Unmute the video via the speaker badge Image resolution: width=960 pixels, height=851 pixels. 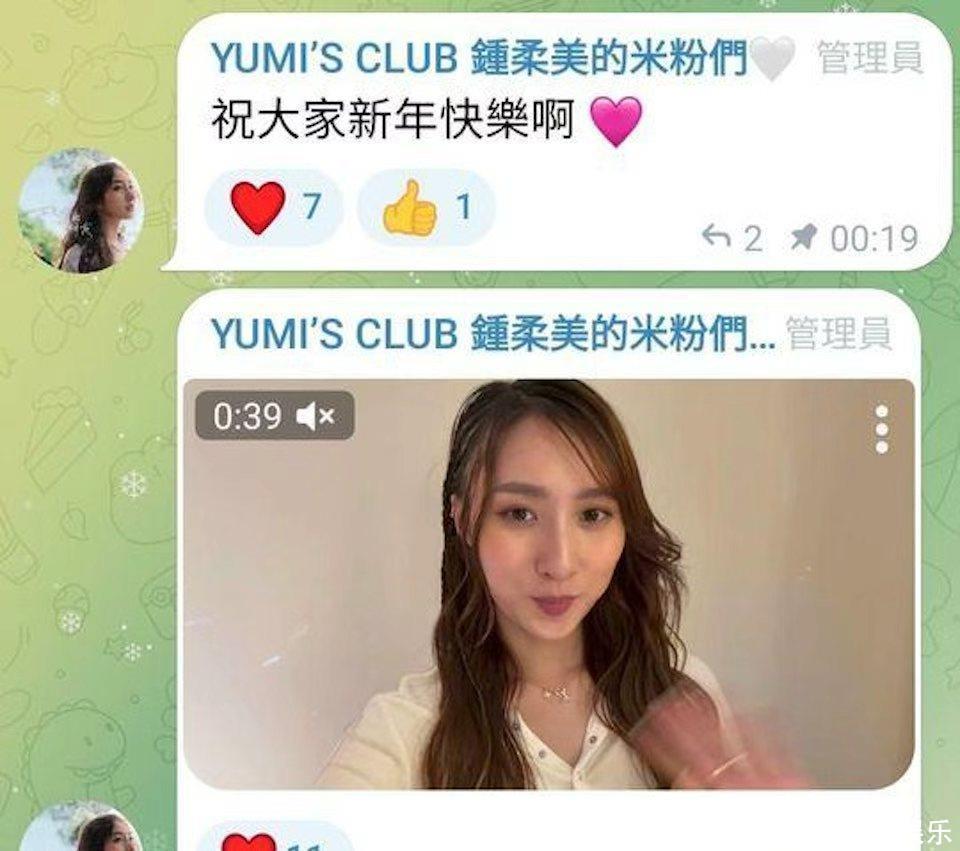(x=316, y=416)
